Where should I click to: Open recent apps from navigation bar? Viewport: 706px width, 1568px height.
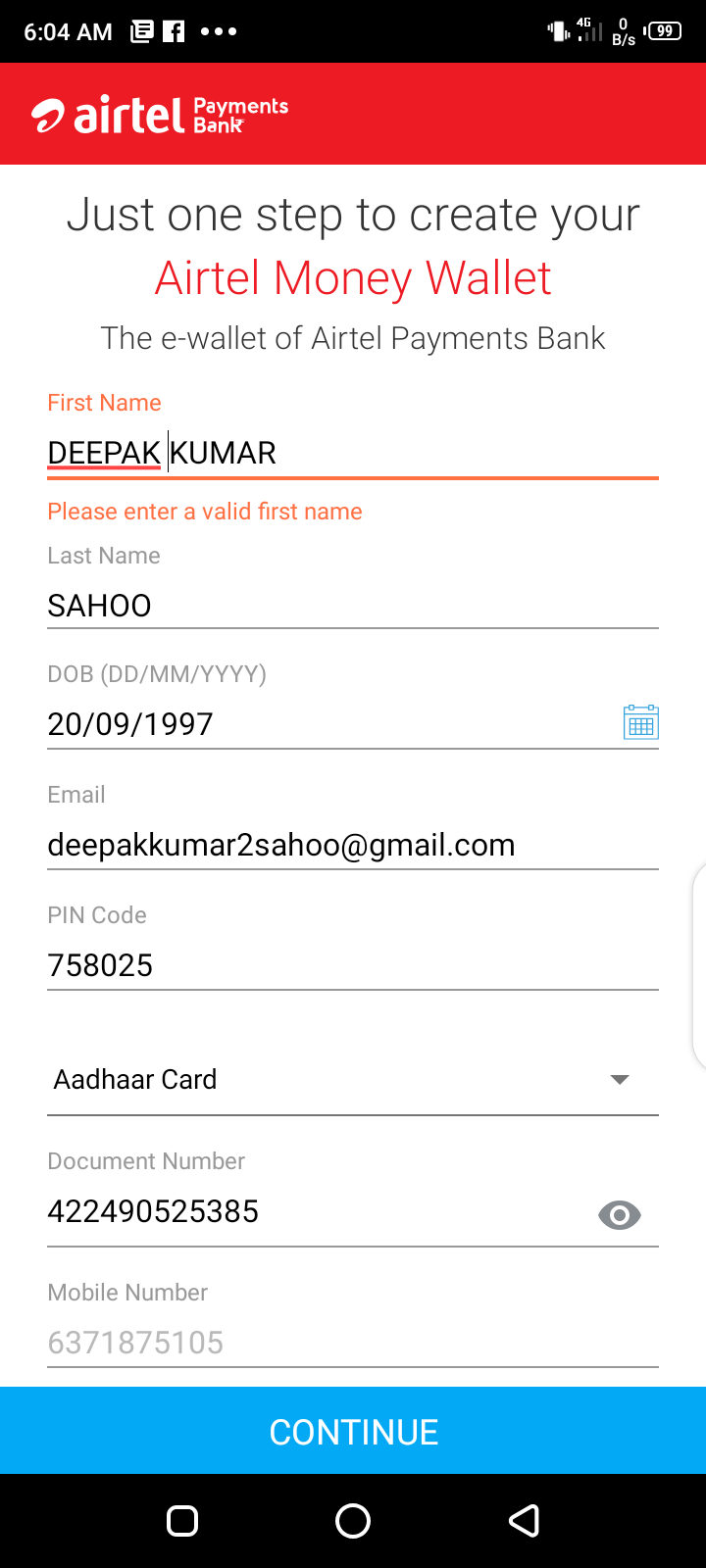coord(182,1521)
